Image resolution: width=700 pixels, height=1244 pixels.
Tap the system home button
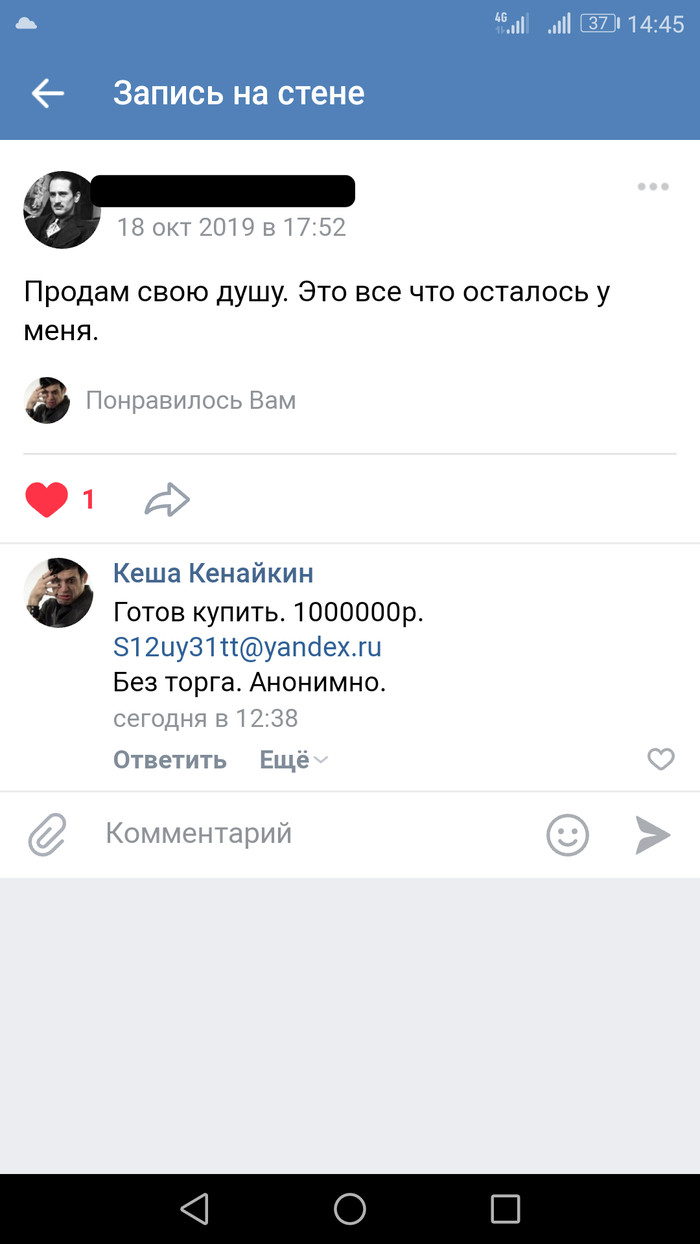click(350, 1209)
